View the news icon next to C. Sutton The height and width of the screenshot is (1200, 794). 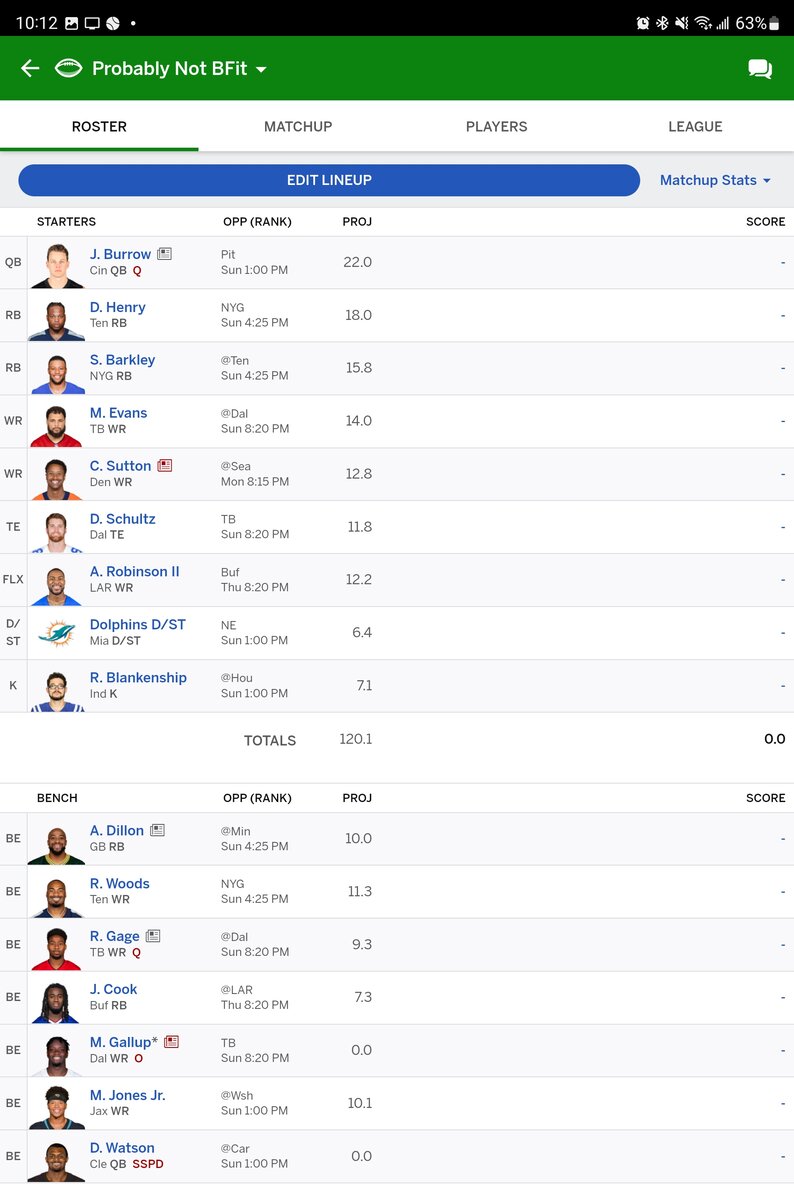(x=165, y=465)
